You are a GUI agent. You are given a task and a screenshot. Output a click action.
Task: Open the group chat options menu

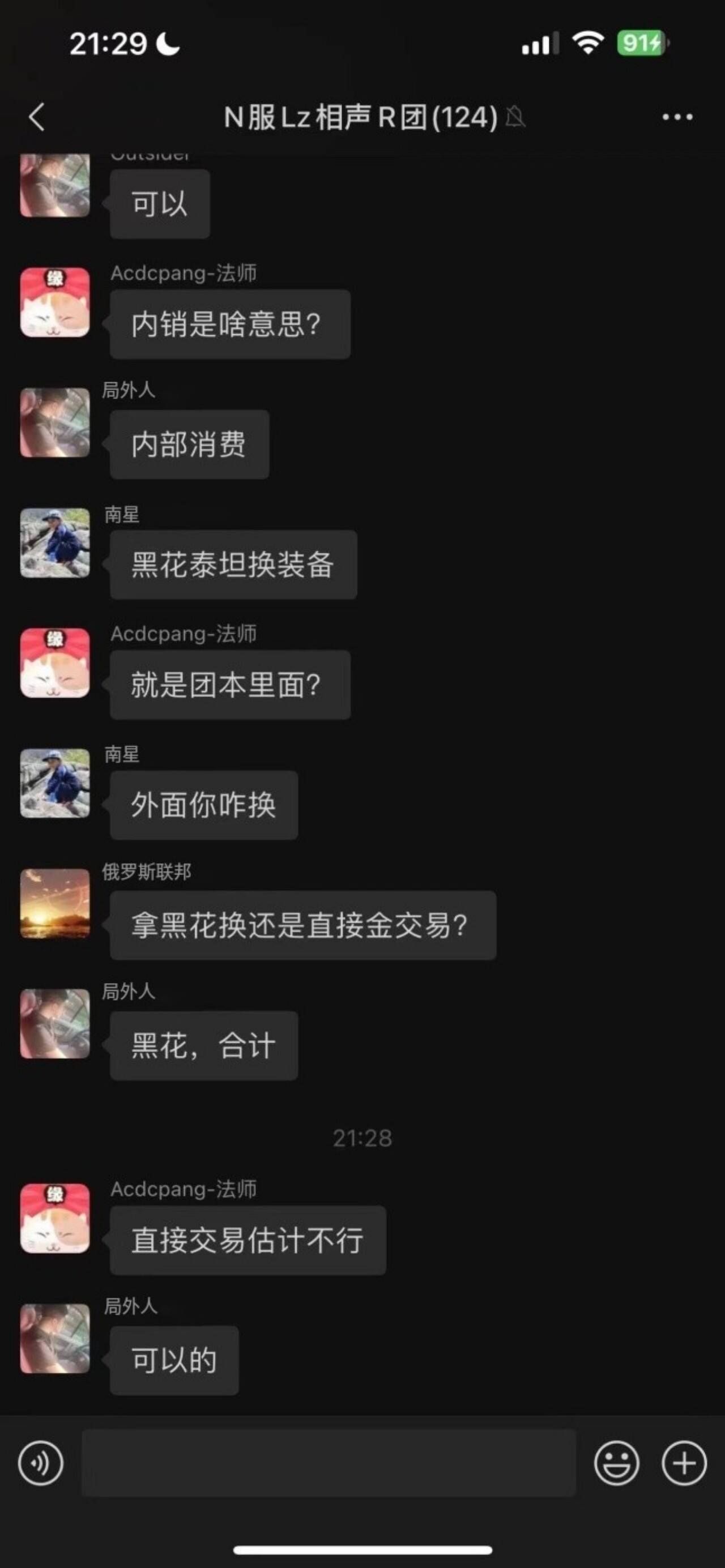point(677,117)
